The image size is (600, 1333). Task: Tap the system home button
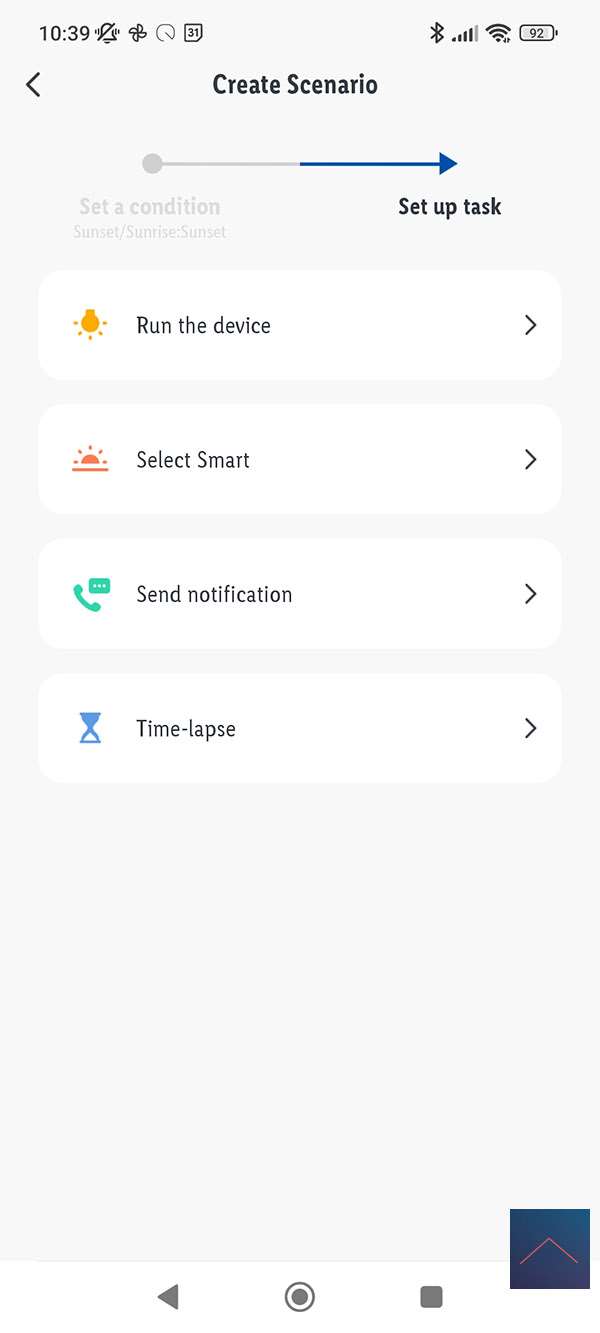[299, 1297]
